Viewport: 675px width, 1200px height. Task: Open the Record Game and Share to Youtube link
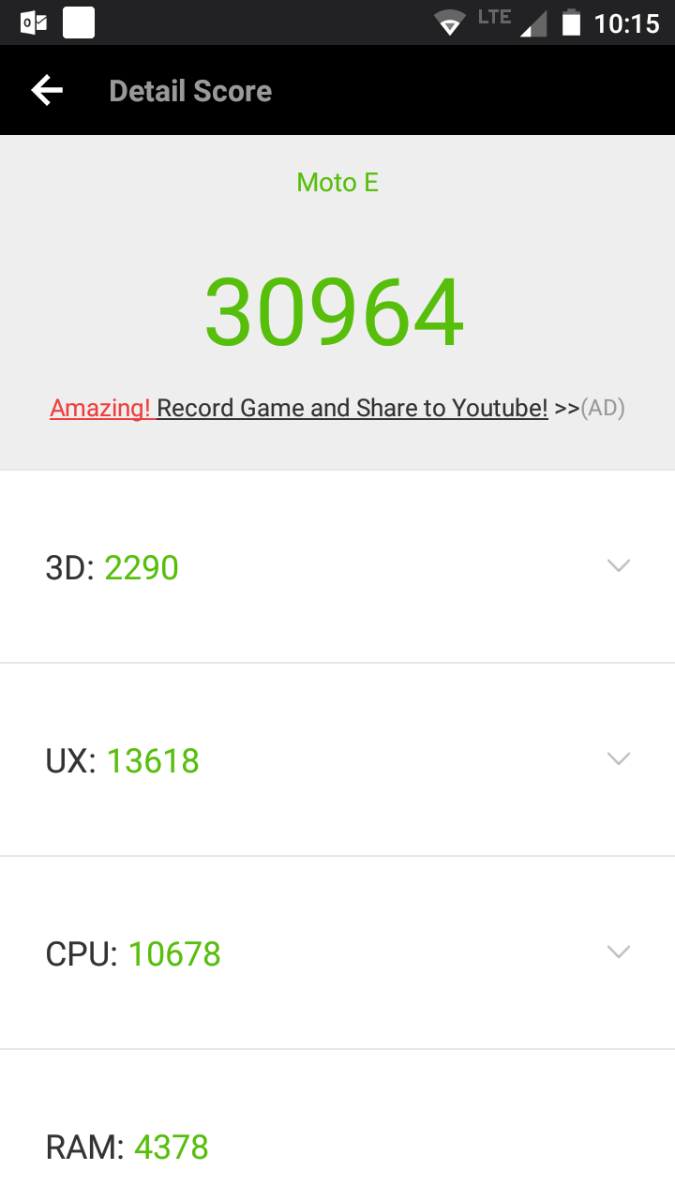coord(352,408)
